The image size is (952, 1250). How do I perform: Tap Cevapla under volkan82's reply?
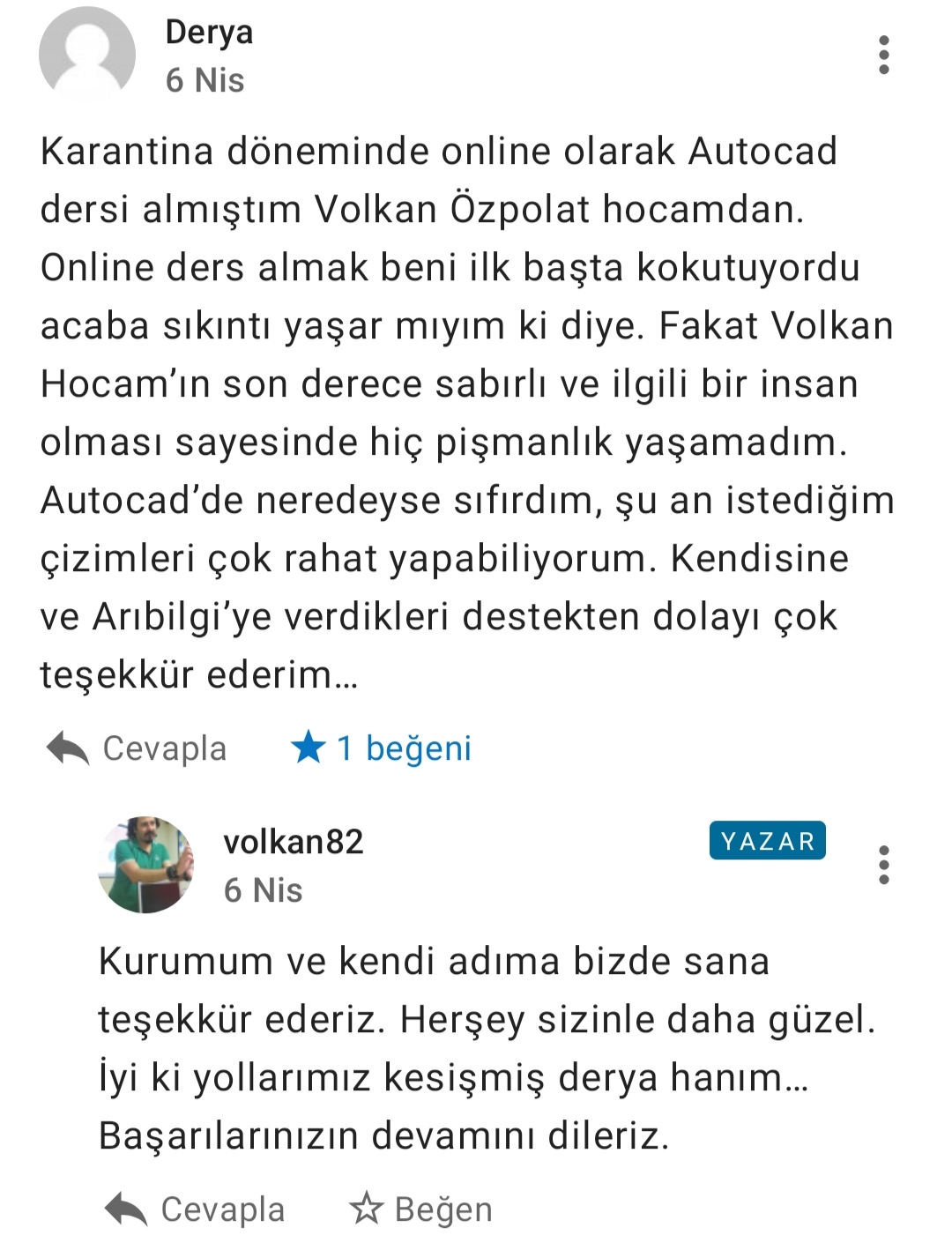coord(195,1209)
